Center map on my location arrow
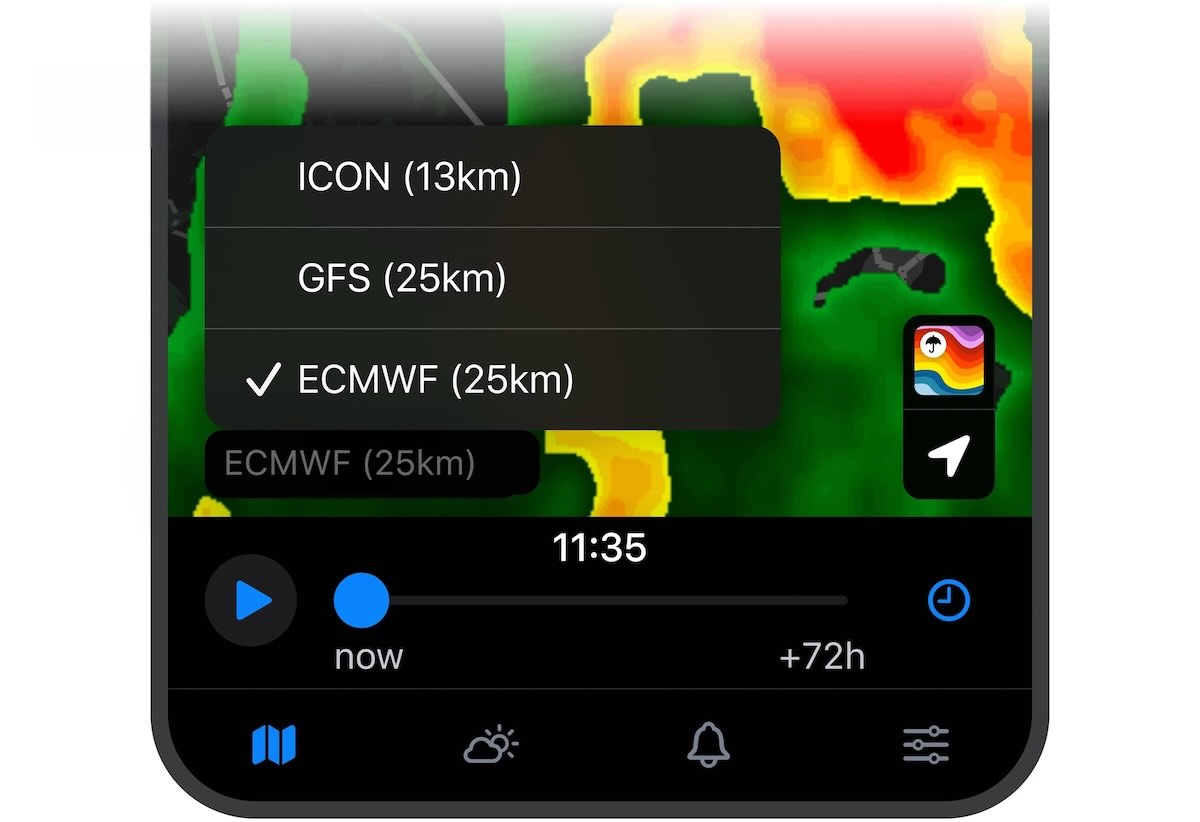The width and height of the screenshot is (1200, 822). click(948, 456)
